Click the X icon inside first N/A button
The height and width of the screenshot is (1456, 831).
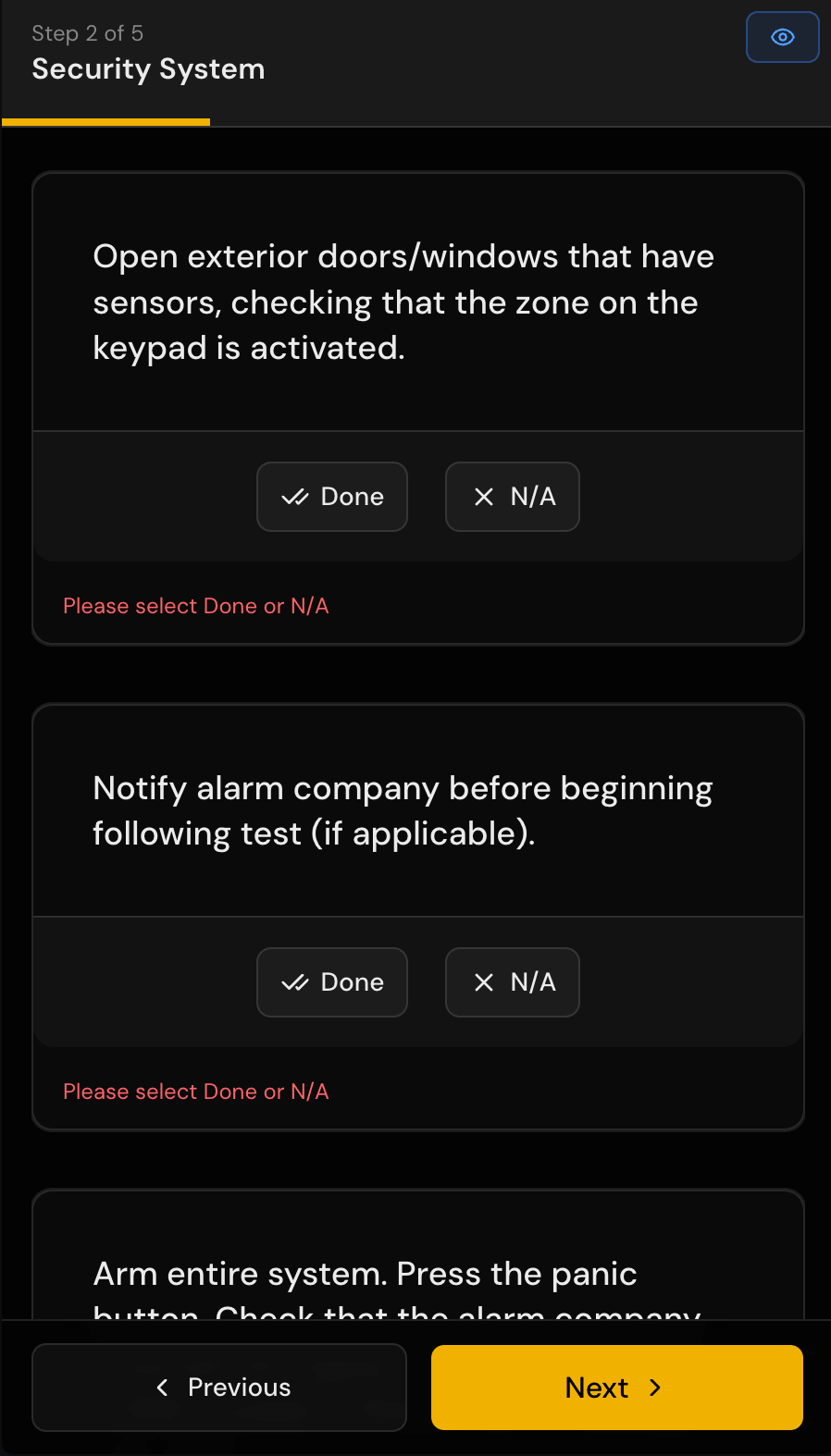pos(482,497)
